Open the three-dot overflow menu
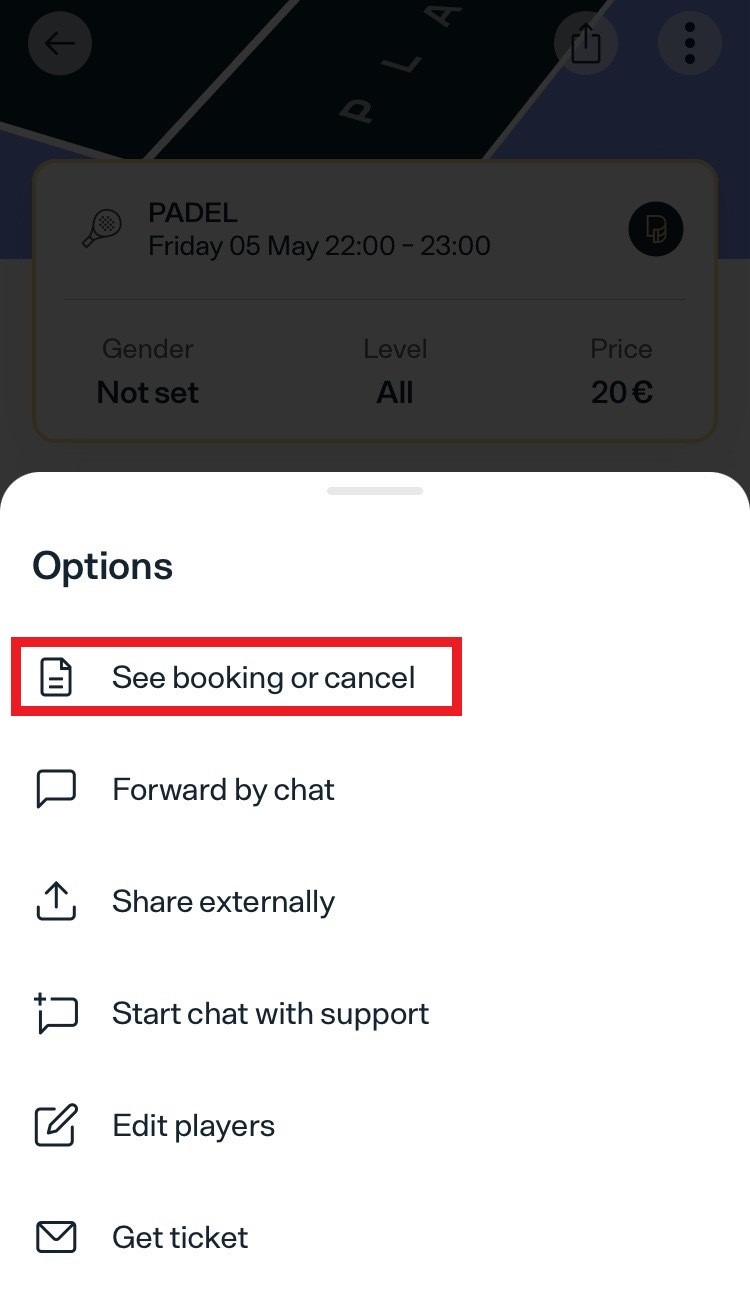 click(689, 43)
